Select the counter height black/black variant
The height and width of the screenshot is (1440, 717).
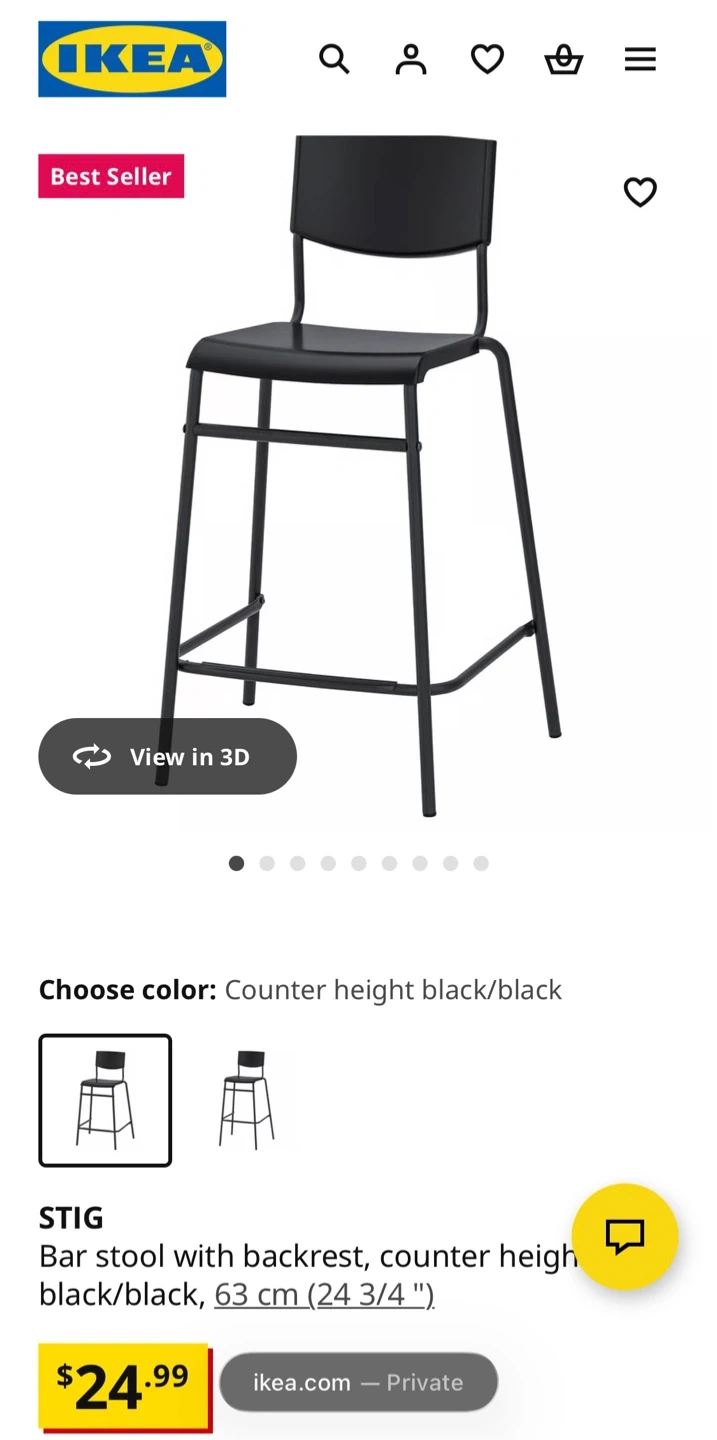[x=105, y=1100]
